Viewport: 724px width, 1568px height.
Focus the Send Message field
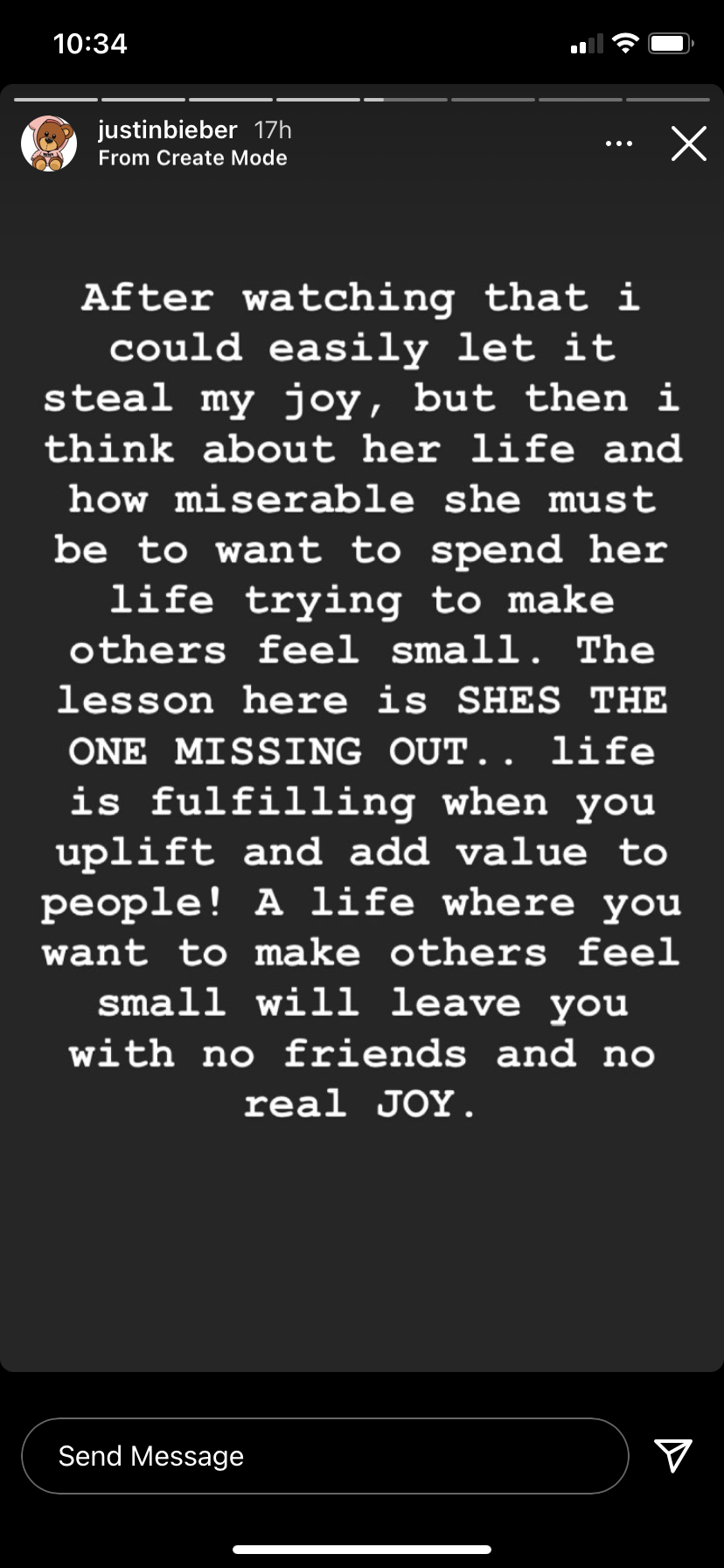(324, 1456)
